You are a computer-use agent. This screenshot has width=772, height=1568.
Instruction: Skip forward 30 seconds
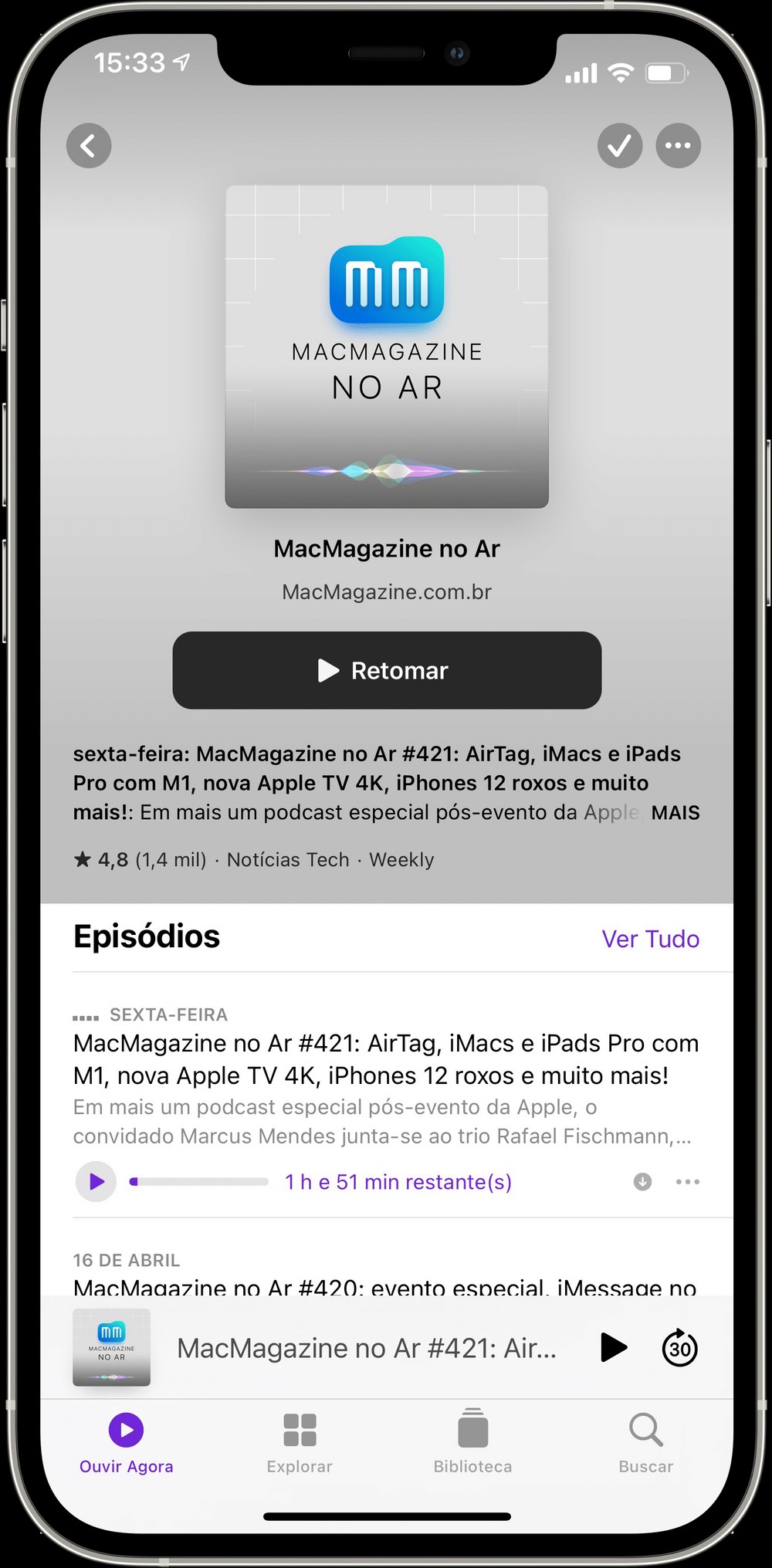679,1348
